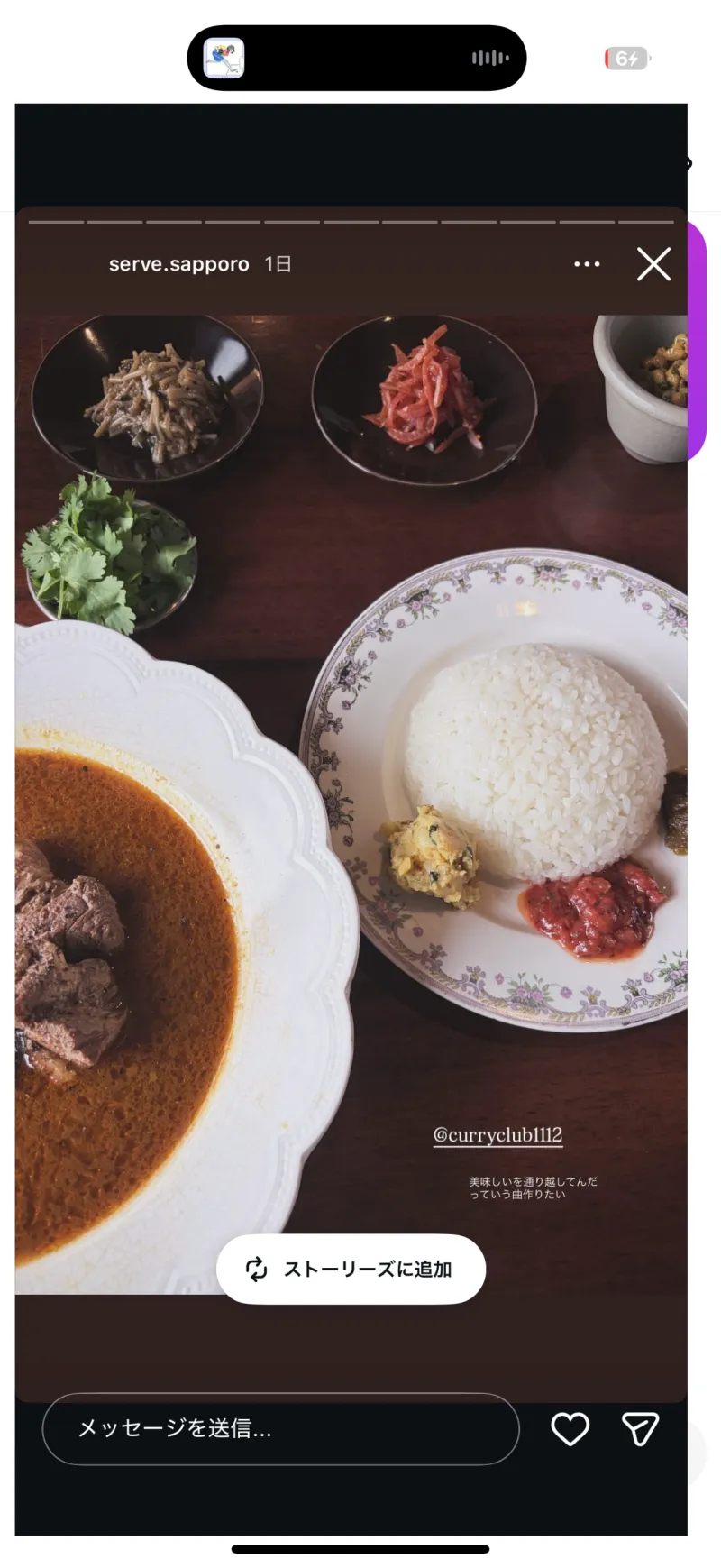
Task: Open the story's three-dot options menu
Action: tap(587, 264)
